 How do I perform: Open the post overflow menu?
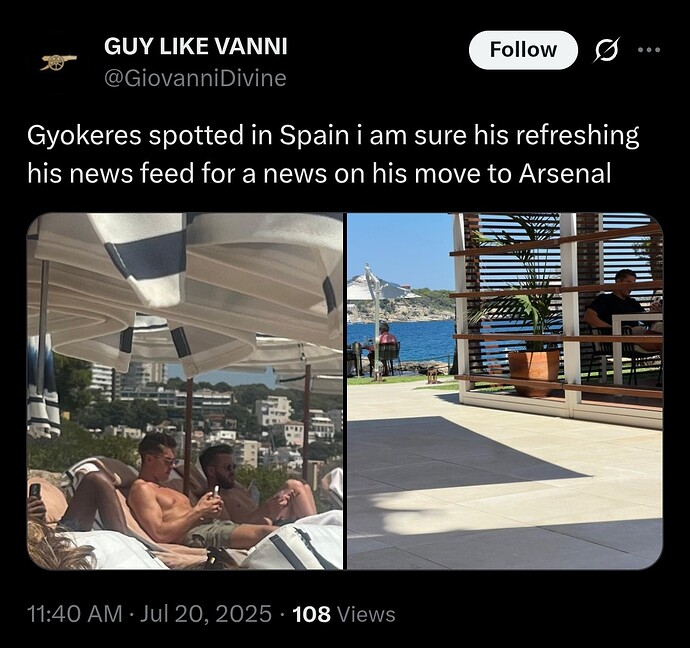pos(649,50)
